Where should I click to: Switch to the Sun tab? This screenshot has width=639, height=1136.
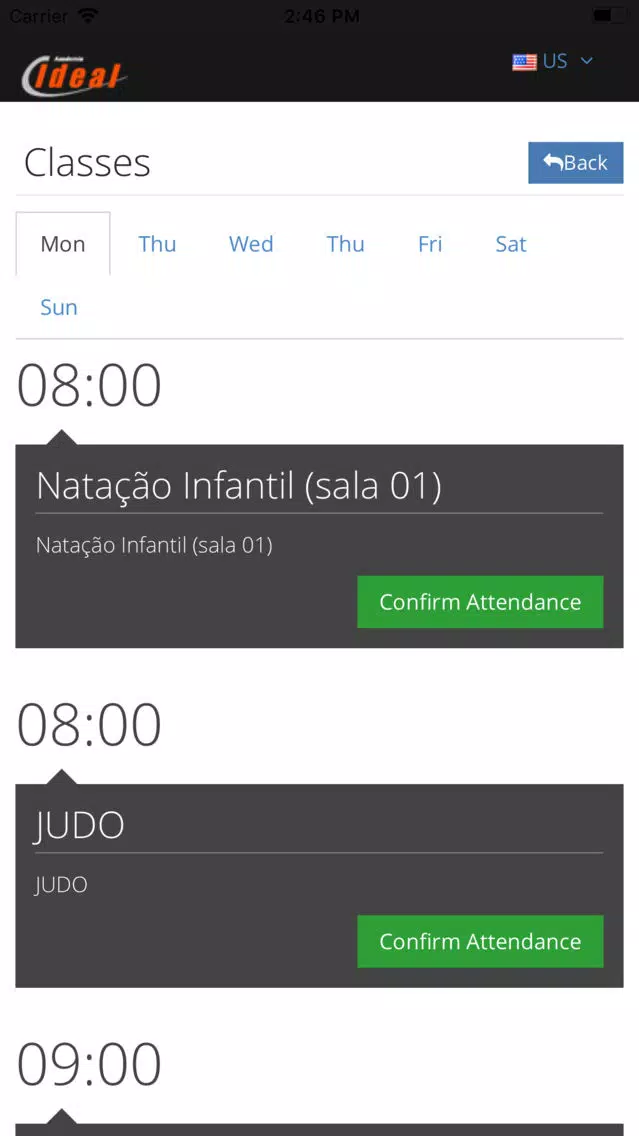point(59,307)
